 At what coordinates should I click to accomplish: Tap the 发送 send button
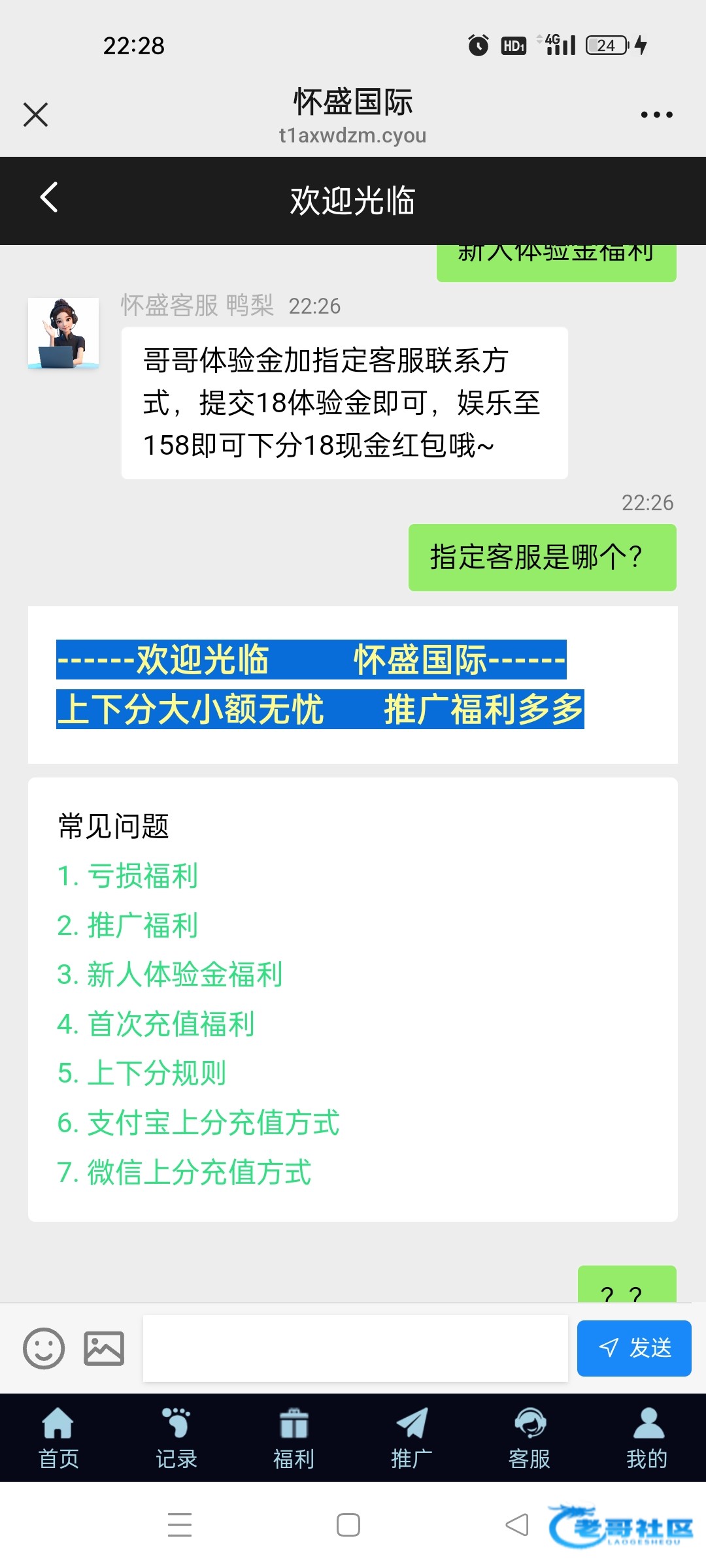[x=633, y=1348]
